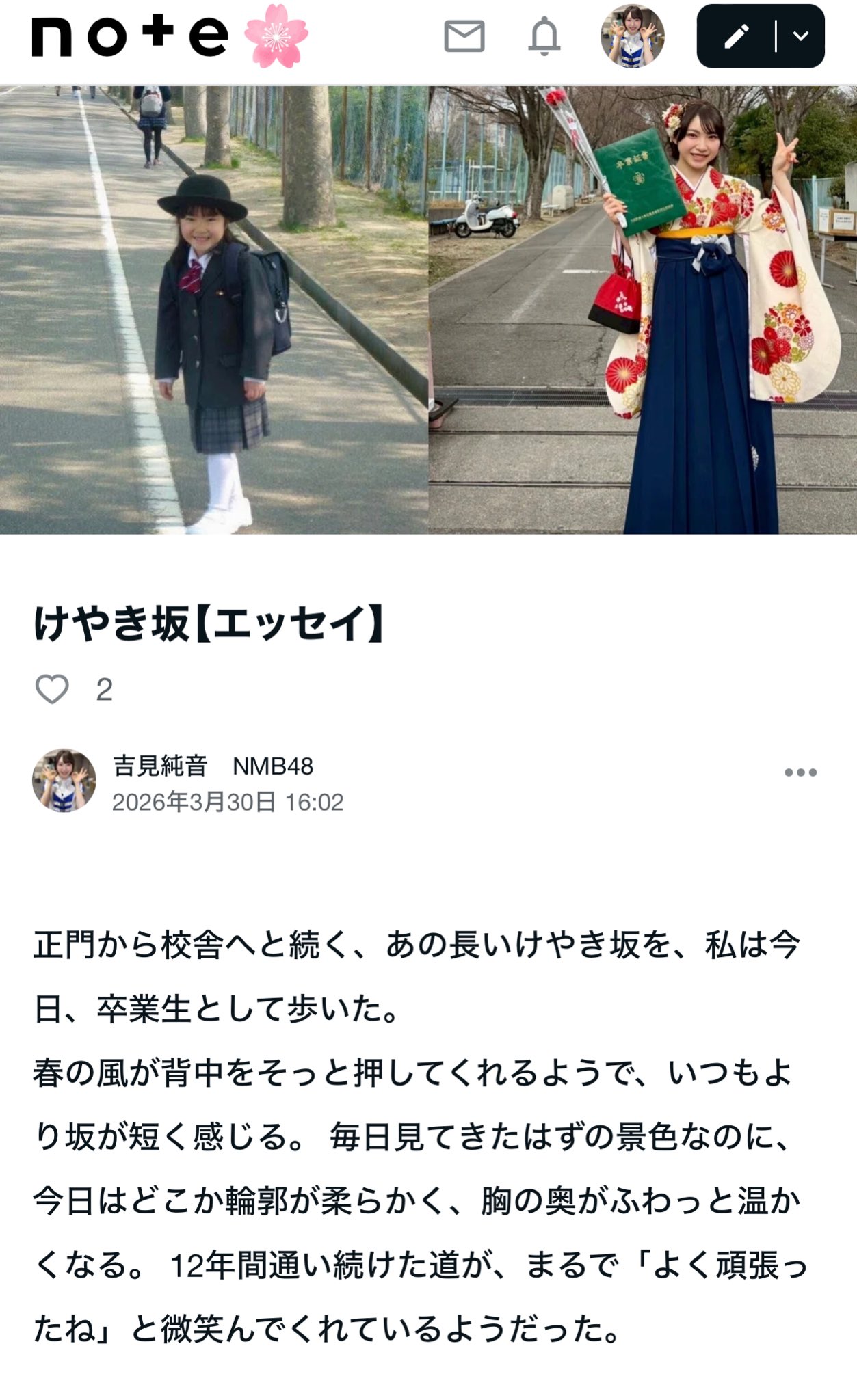Open the note home logo
Screen dimensions: 857x1400
pyautogui.click(x=130, y=37)
